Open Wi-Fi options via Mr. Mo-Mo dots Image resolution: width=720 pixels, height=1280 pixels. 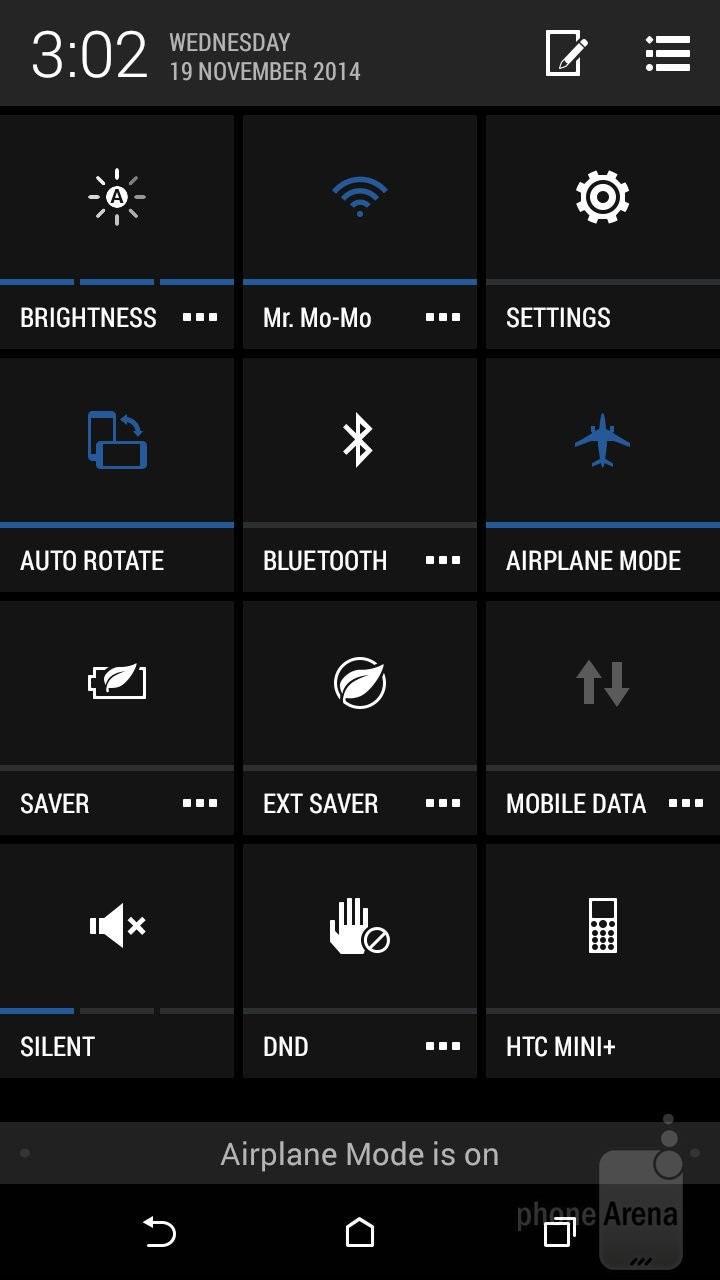click(443, 318)
